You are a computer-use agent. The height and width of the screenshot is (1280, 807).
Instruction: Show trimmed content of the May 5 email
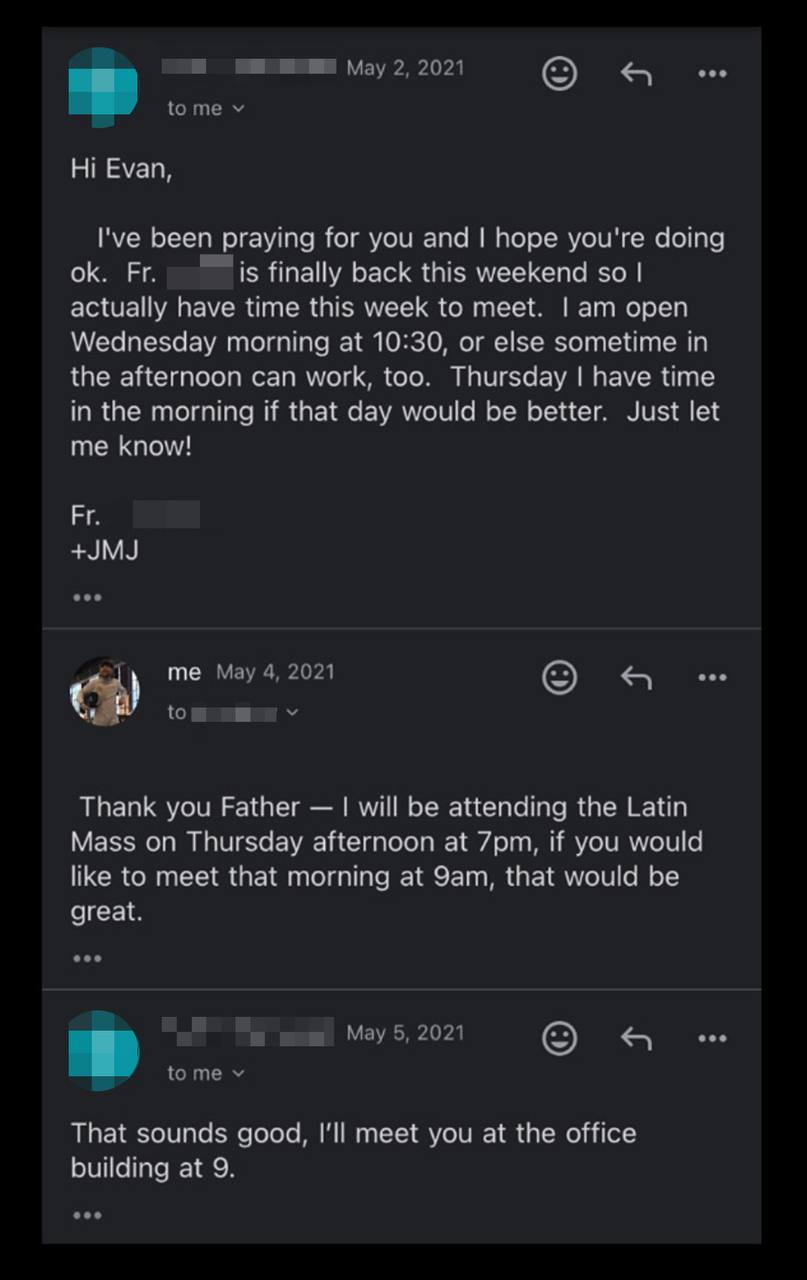[87, 1215]
